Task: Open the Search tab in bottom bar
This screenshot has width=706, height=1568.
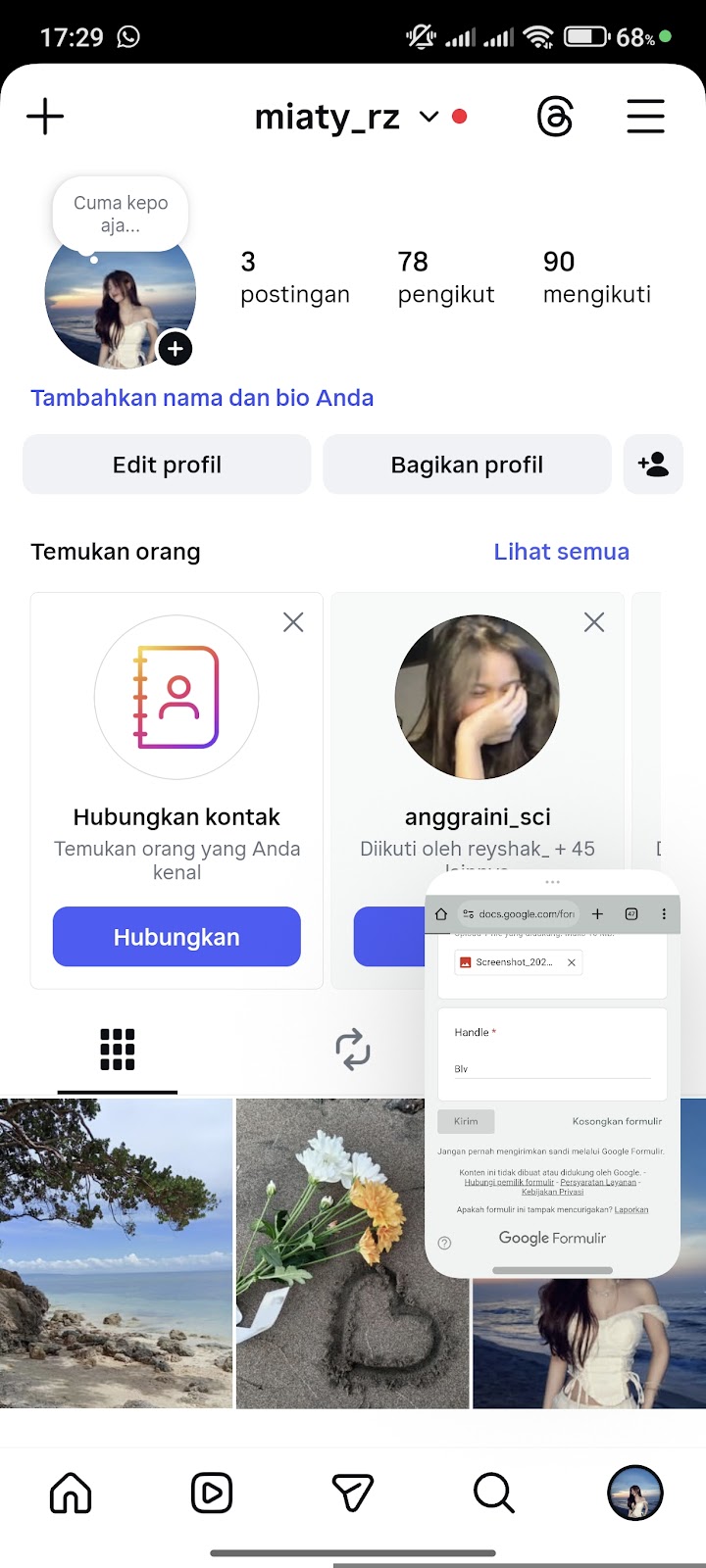Action: pyautogui.click(x=494, y=1494)
